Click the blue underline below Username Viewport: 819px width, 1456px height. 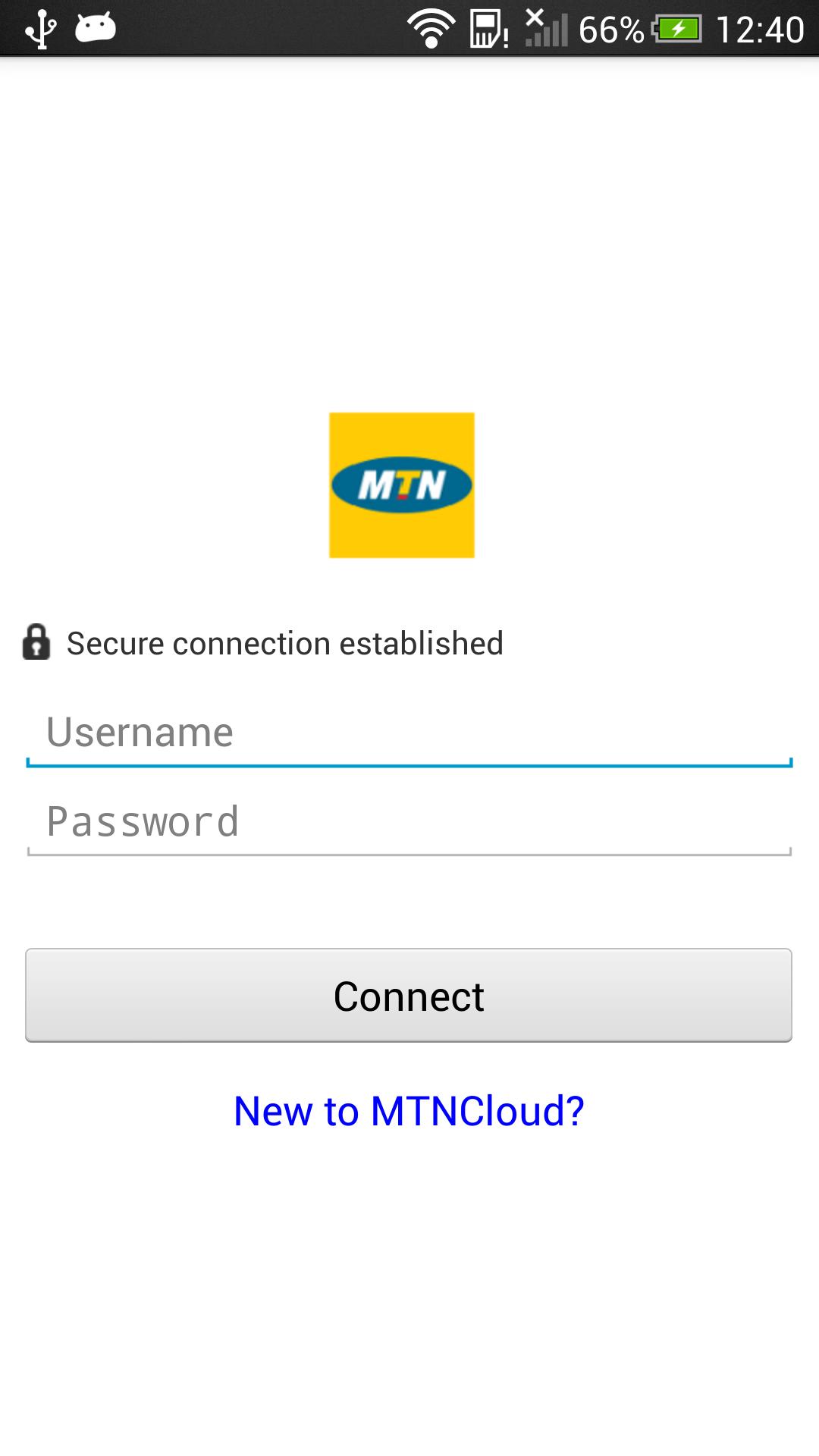(409, 766)
